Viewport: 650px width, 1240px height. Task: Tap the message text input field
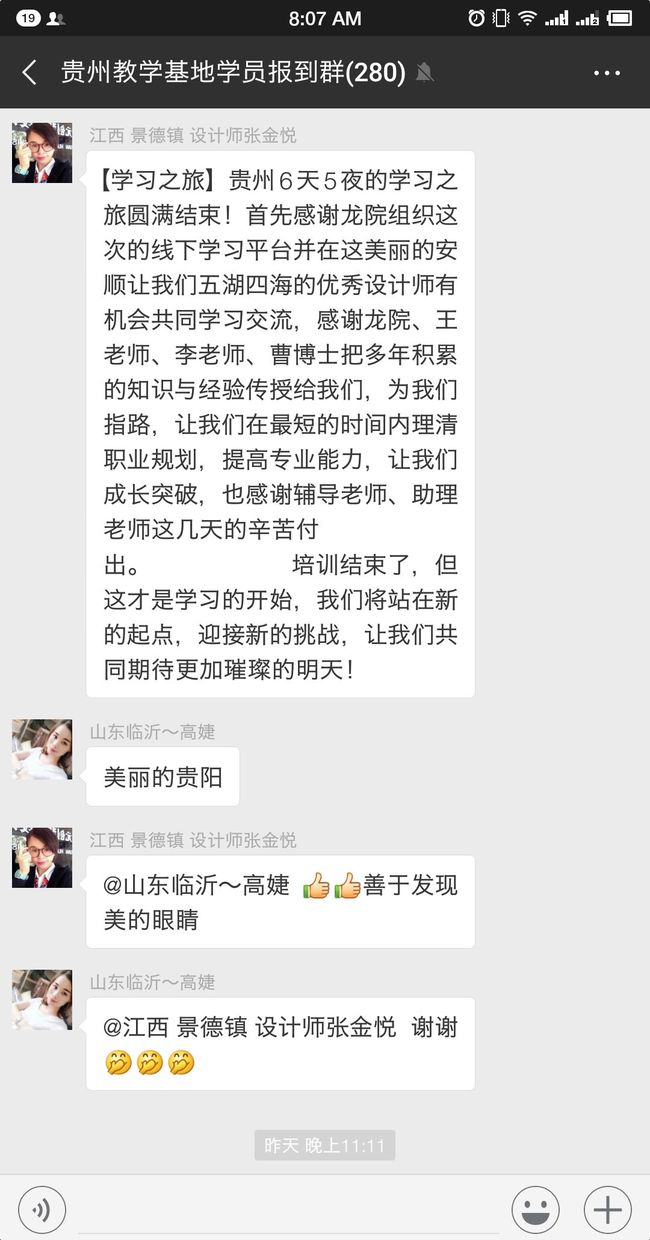288,1210
